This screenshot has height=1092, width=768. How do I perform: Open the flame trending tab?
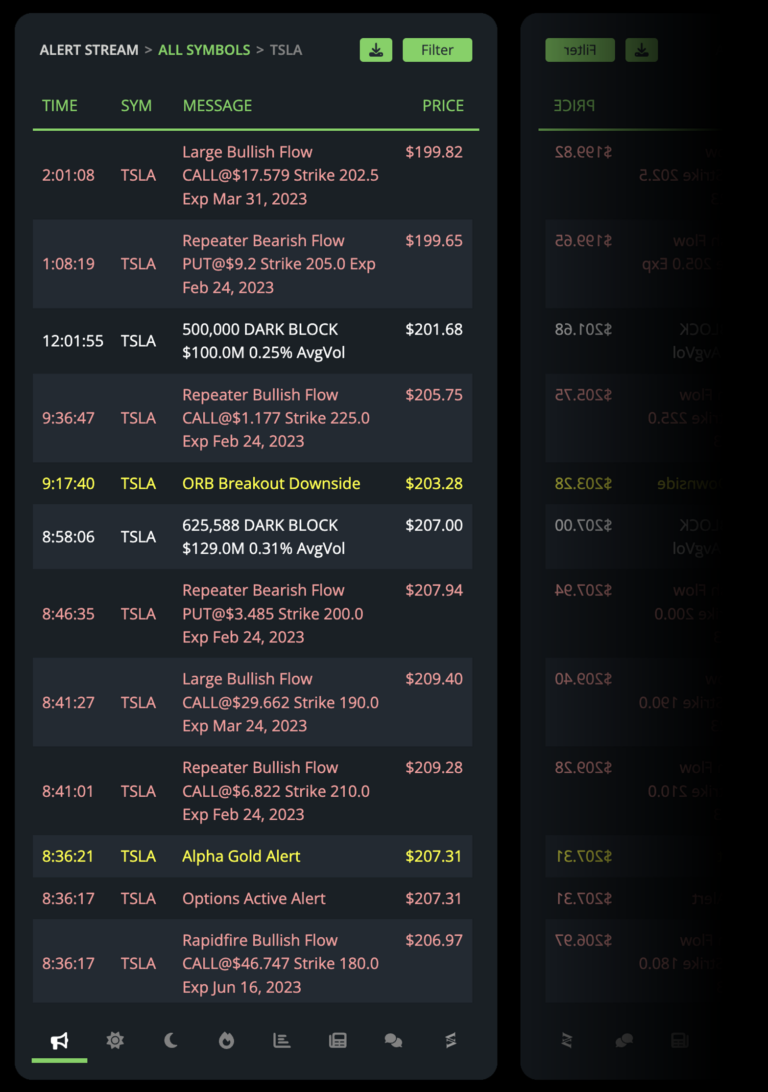tap(226, 1041)
